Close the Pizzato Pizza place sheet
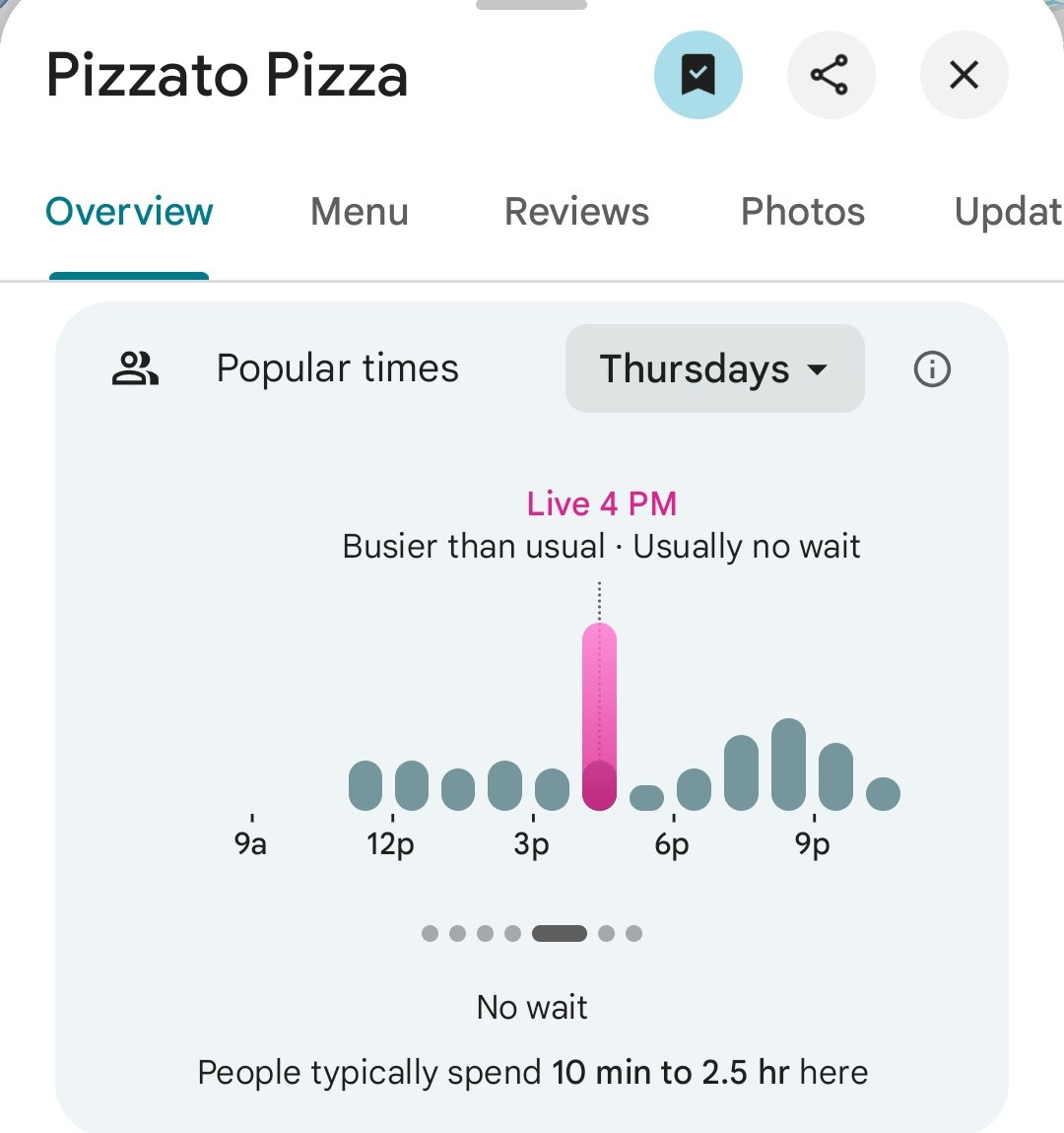1064x1133 pixels. (x=963, y=75)
